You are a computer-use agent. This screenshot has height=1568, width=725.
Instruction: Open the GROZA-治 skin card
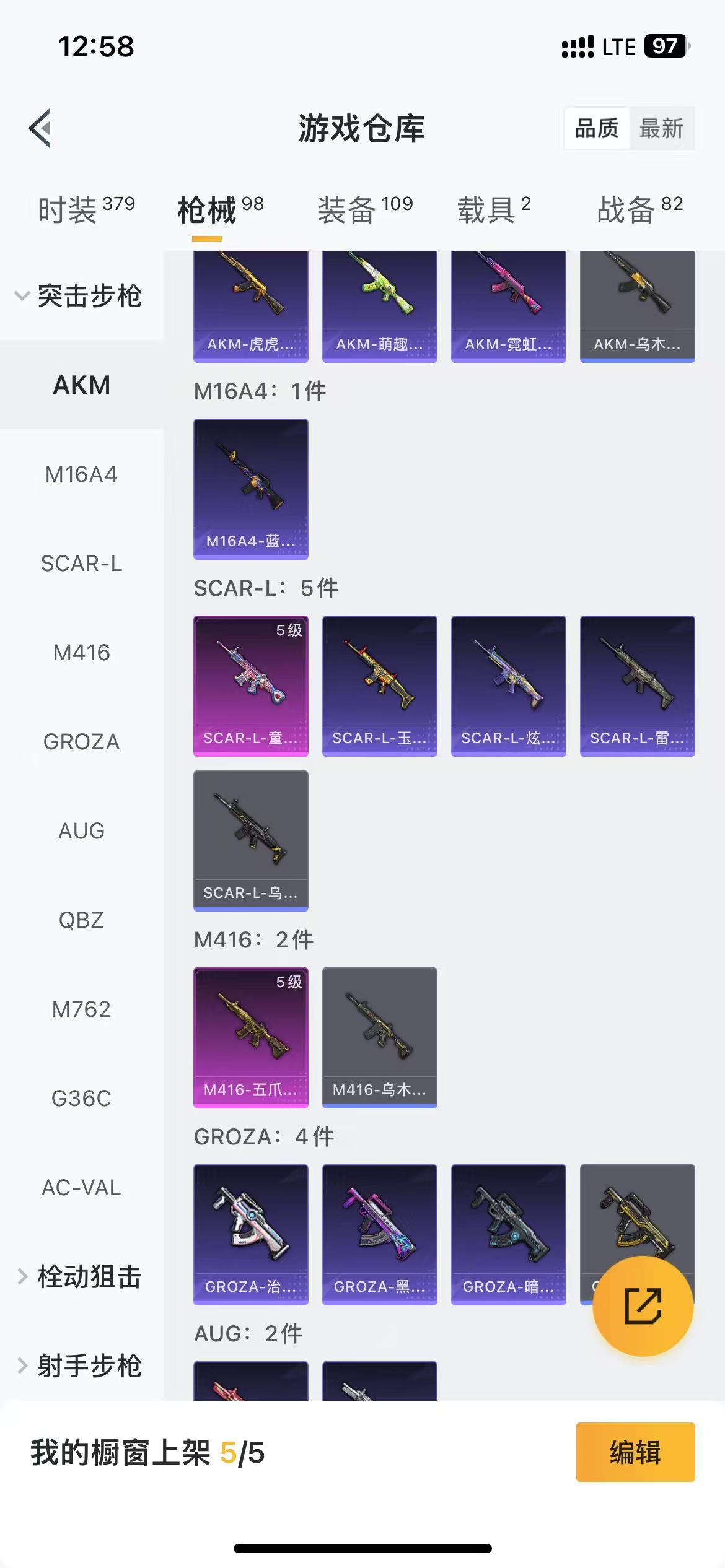click(x=250, y=1234)
